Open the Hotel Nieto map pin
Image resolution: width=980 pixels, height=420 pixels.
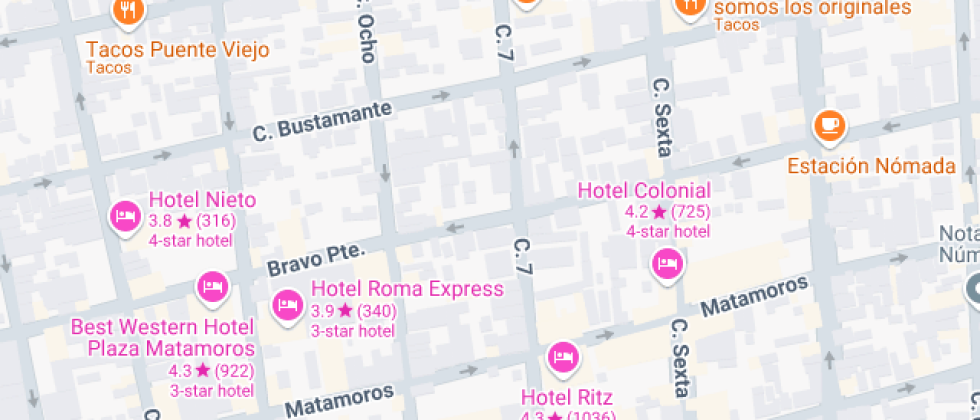(124, 215)
